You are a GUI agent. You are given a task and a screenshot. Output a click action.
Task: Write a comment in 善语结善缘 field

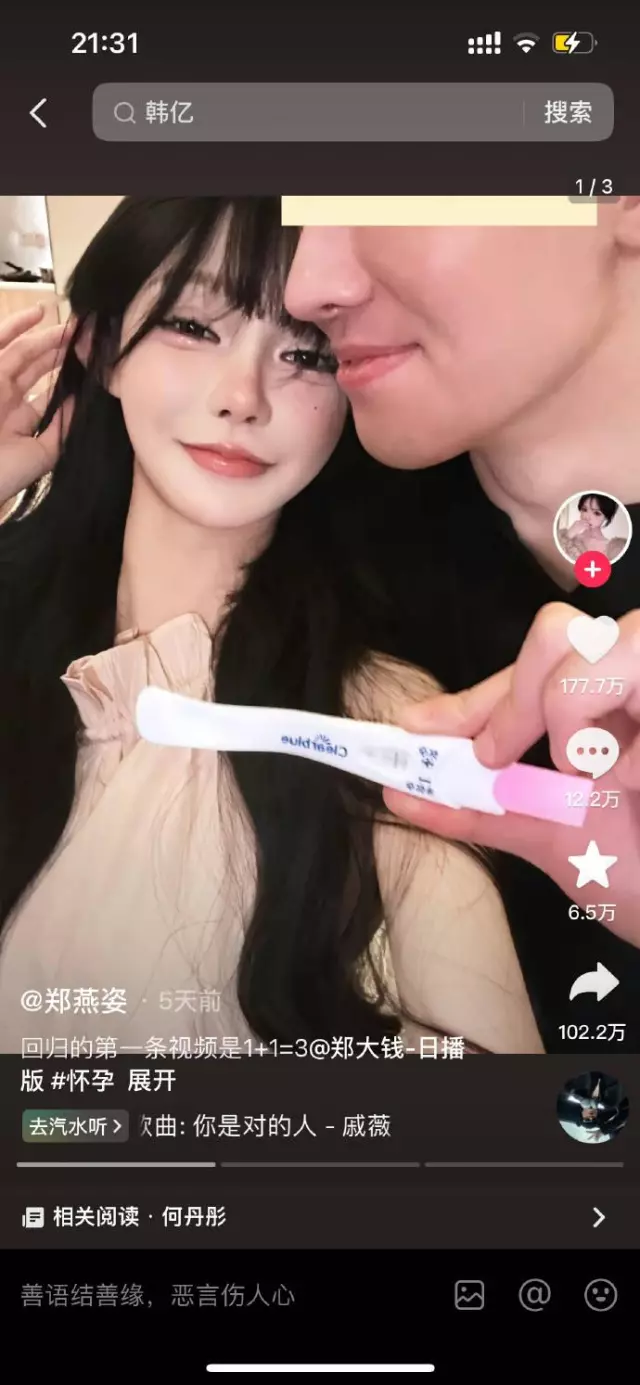coord(200,1296)
